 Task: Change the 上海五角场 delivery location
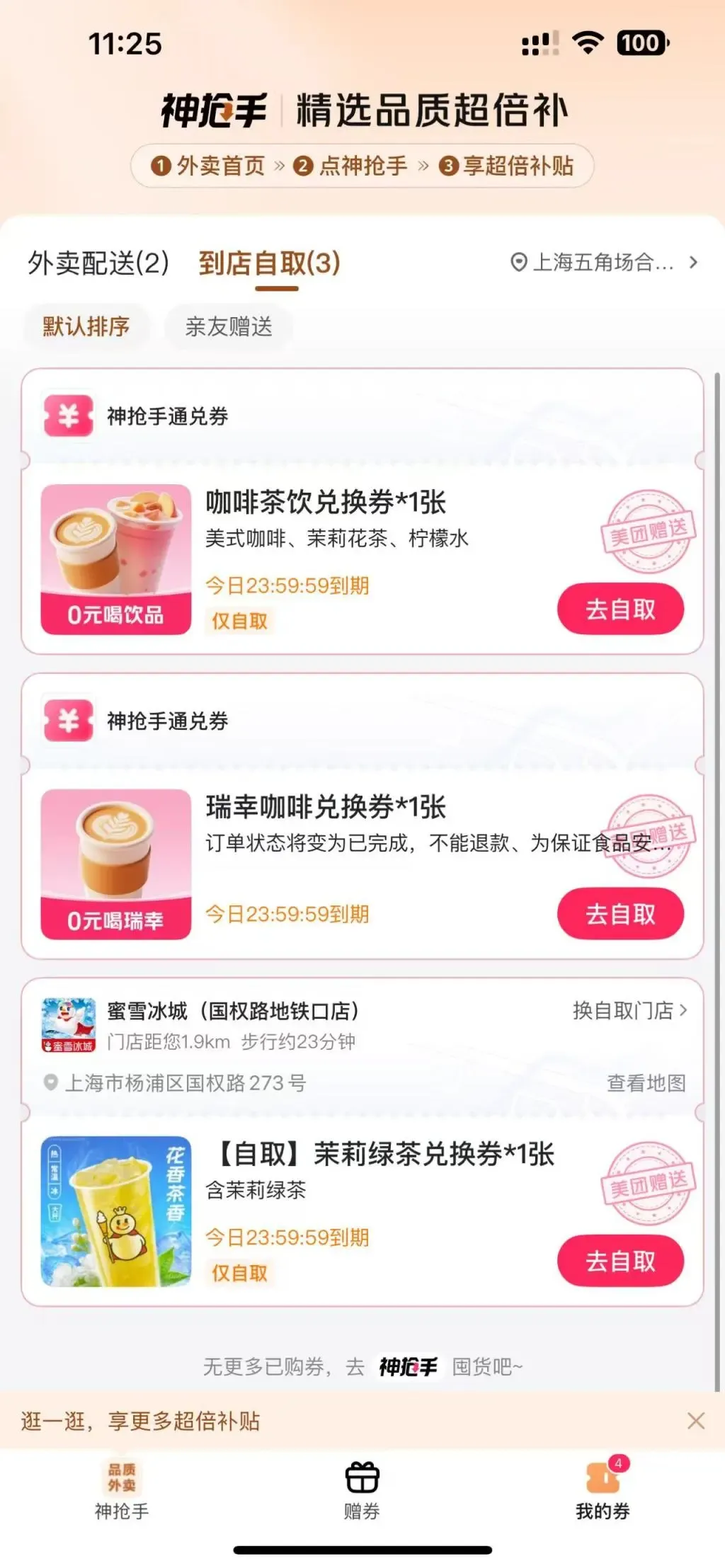(603, 263)
